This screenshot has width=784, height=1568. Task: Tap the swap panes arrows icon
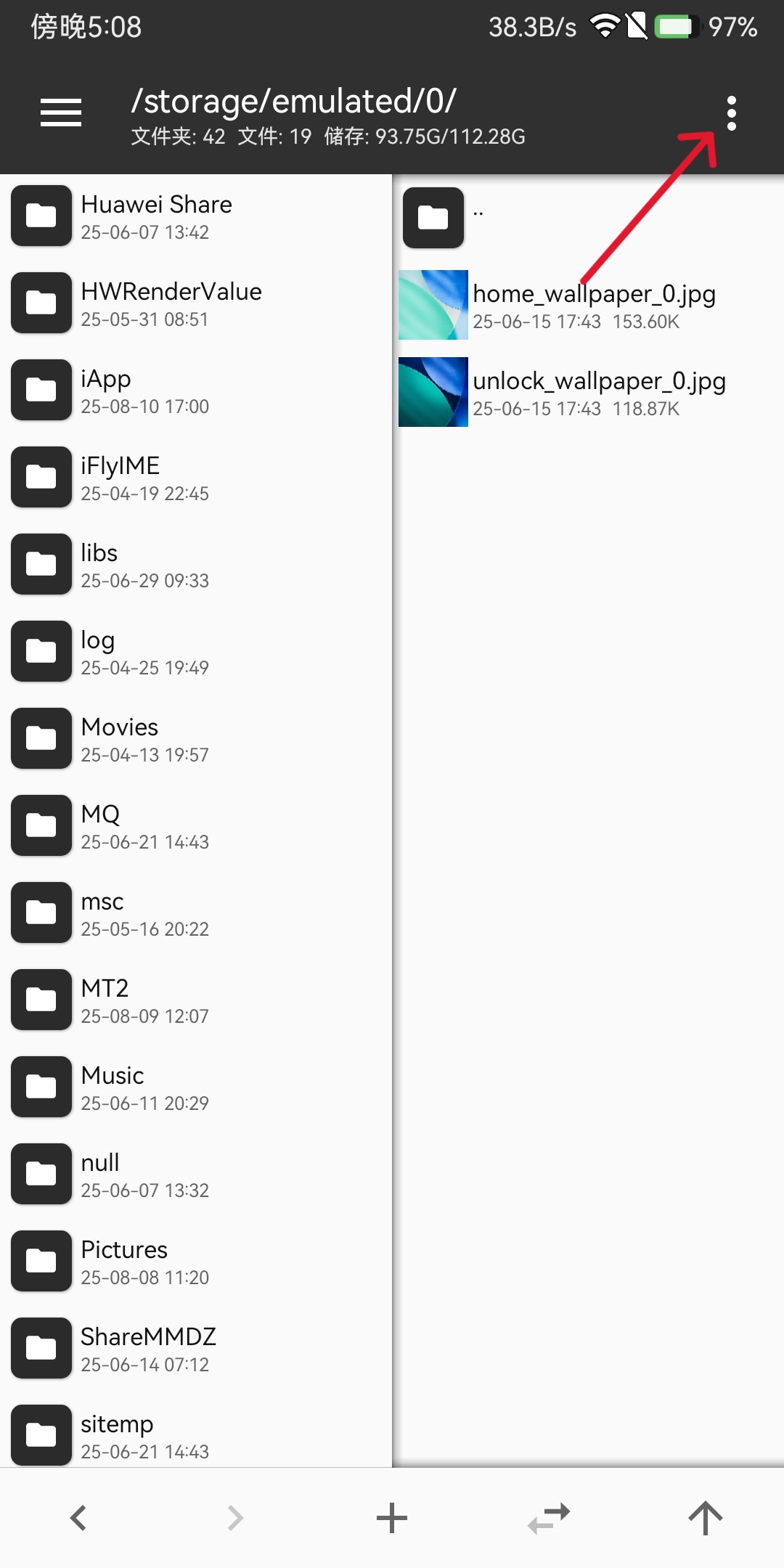point(549,1517)
